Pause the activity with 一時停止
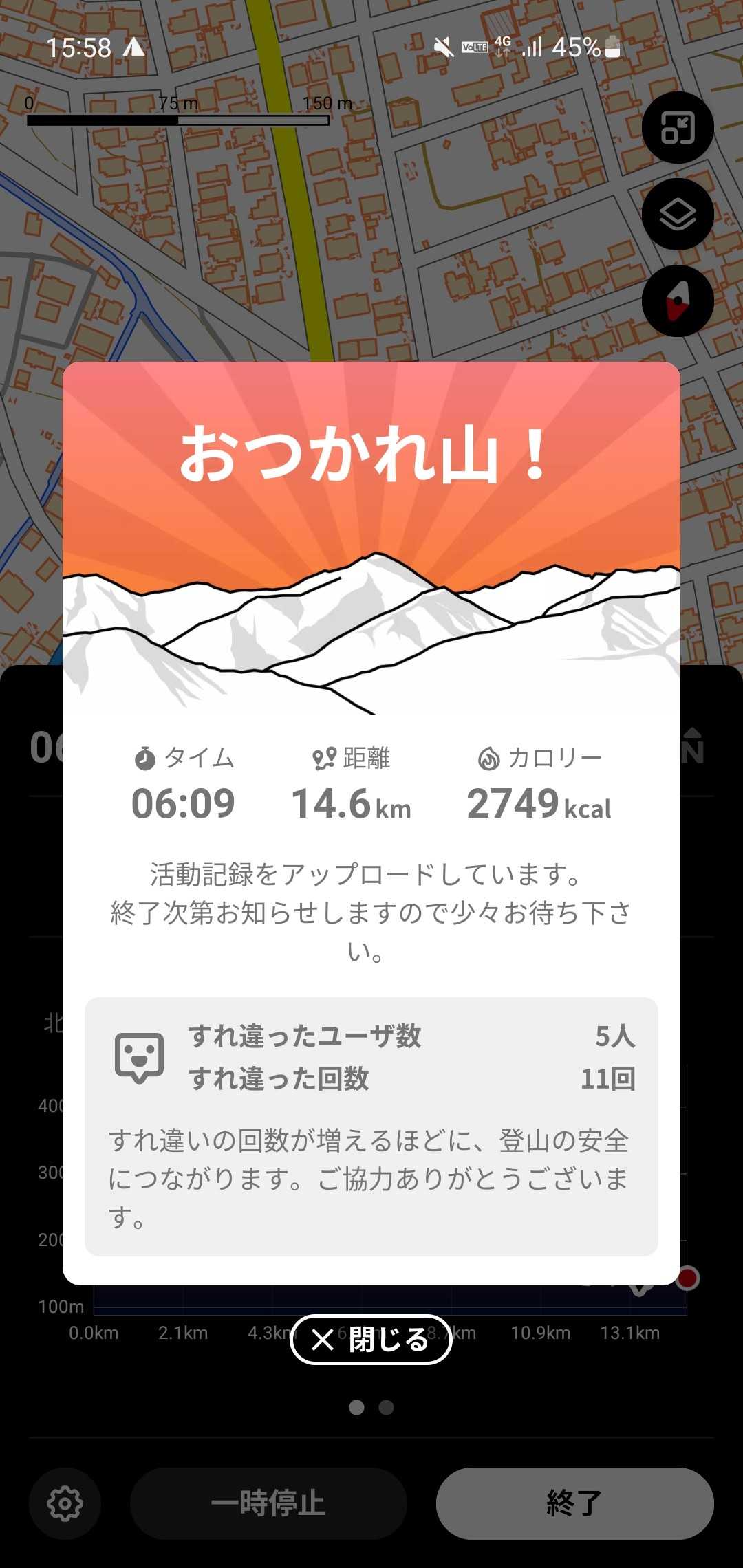The image size is (743, 1568). pyautogui.click(x=268, y=1503)
